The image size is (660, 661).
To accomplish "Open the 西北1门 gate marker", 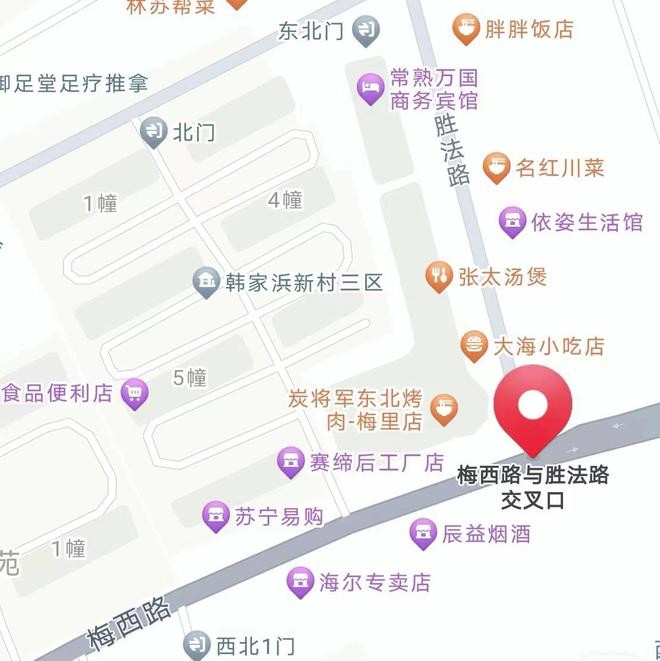I will (x=198, y=646).
